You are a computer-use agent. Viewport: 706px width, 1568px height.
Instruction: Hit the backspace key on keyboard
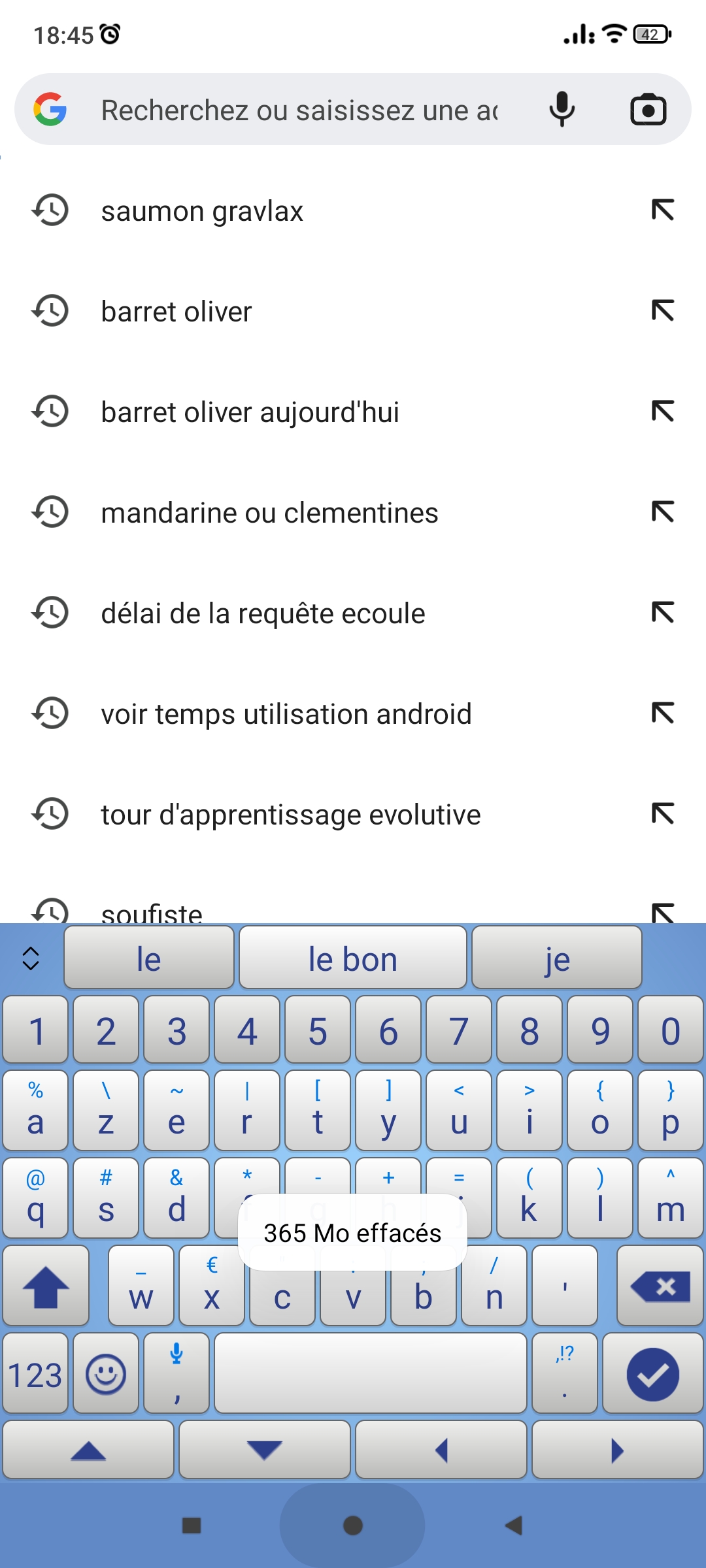(660, 1286)
